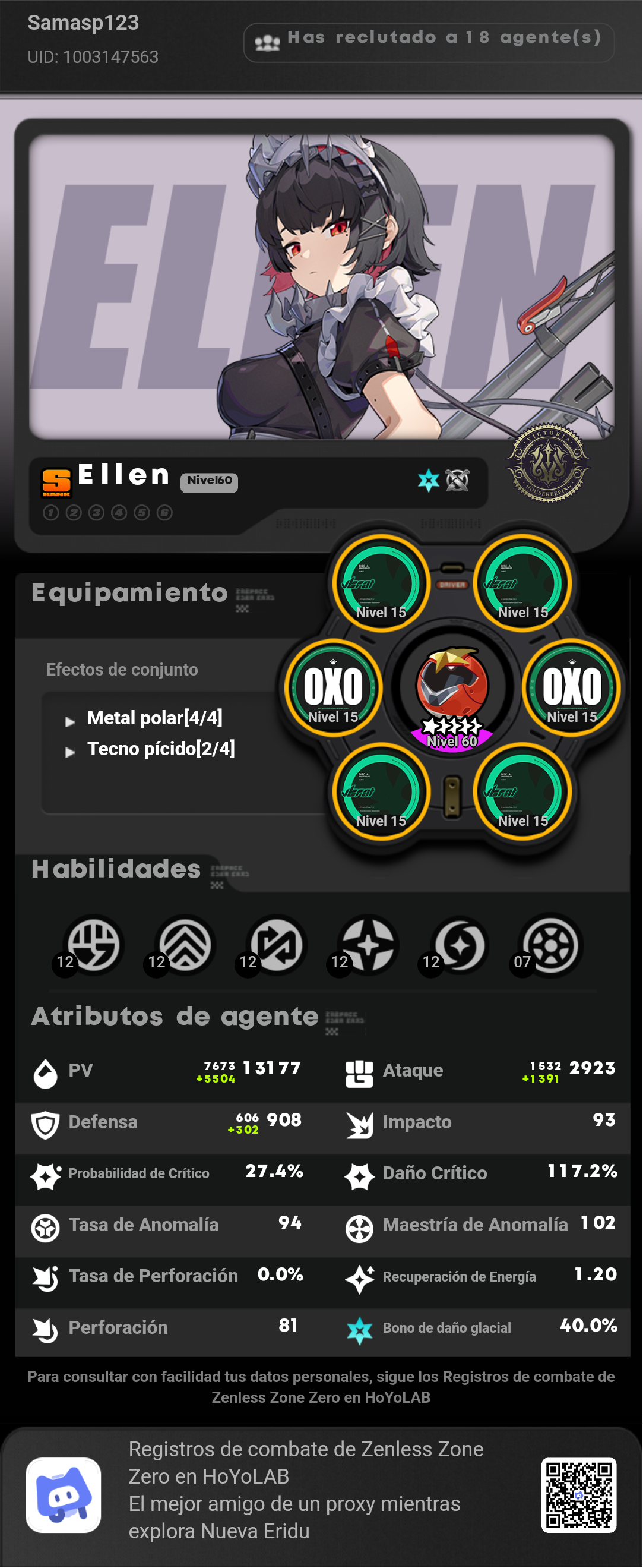Click the S rank badge next to Ellen
This screenshot has height=1568, width=643.
pos(56,481)
